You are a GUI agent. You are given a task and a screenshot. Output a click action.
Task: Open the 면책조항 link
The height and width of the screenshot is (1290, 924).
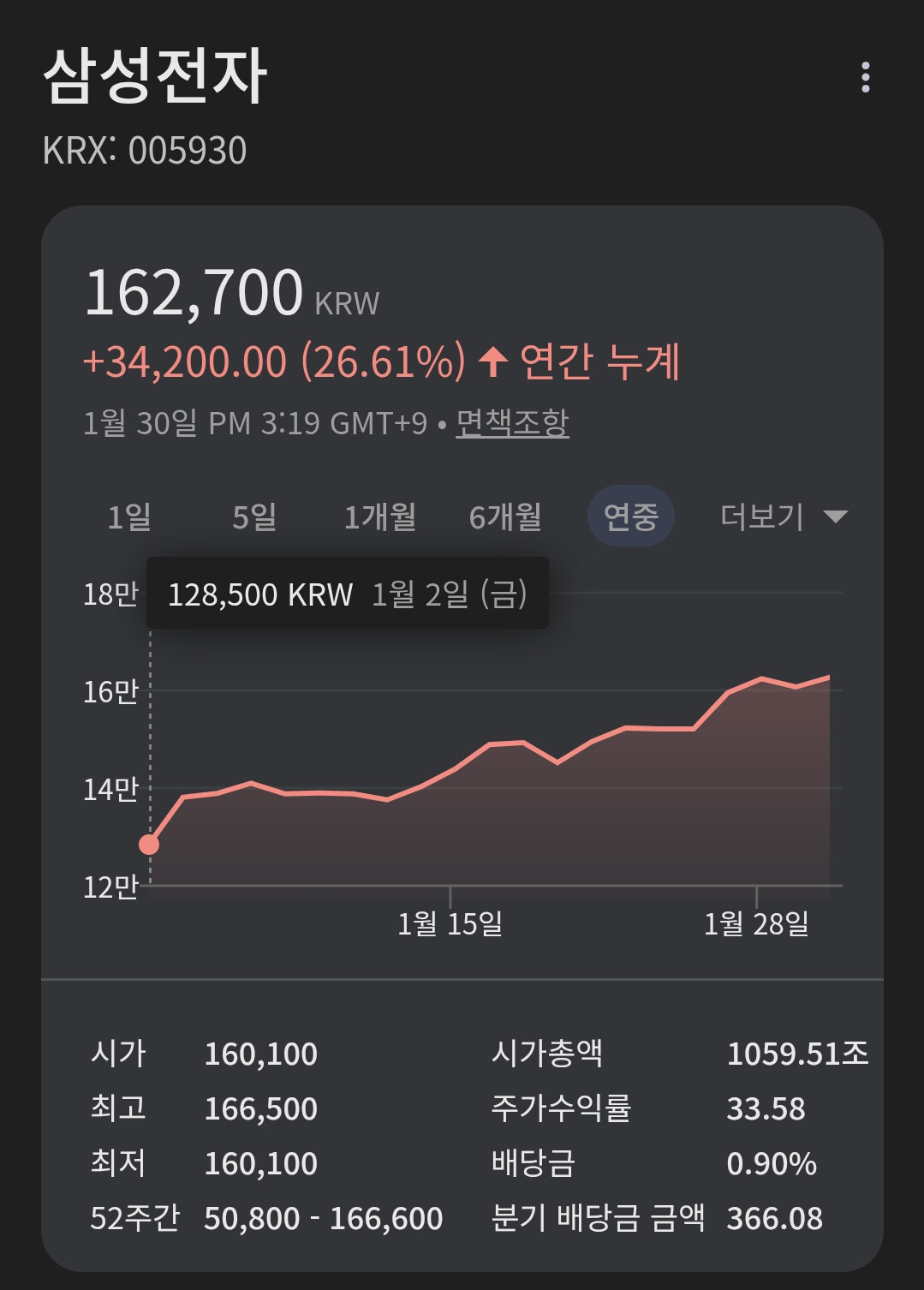[512, 423]
